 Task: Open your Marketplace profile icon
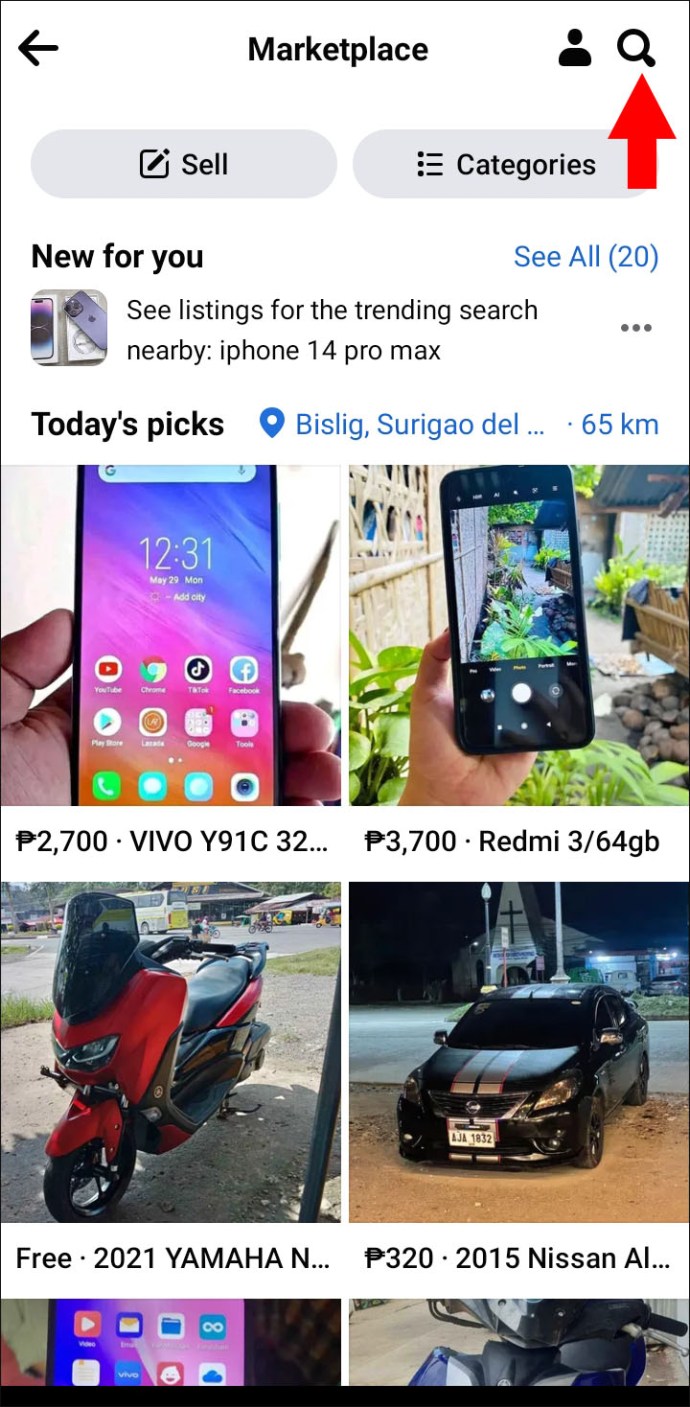click(x=574, y=48)
